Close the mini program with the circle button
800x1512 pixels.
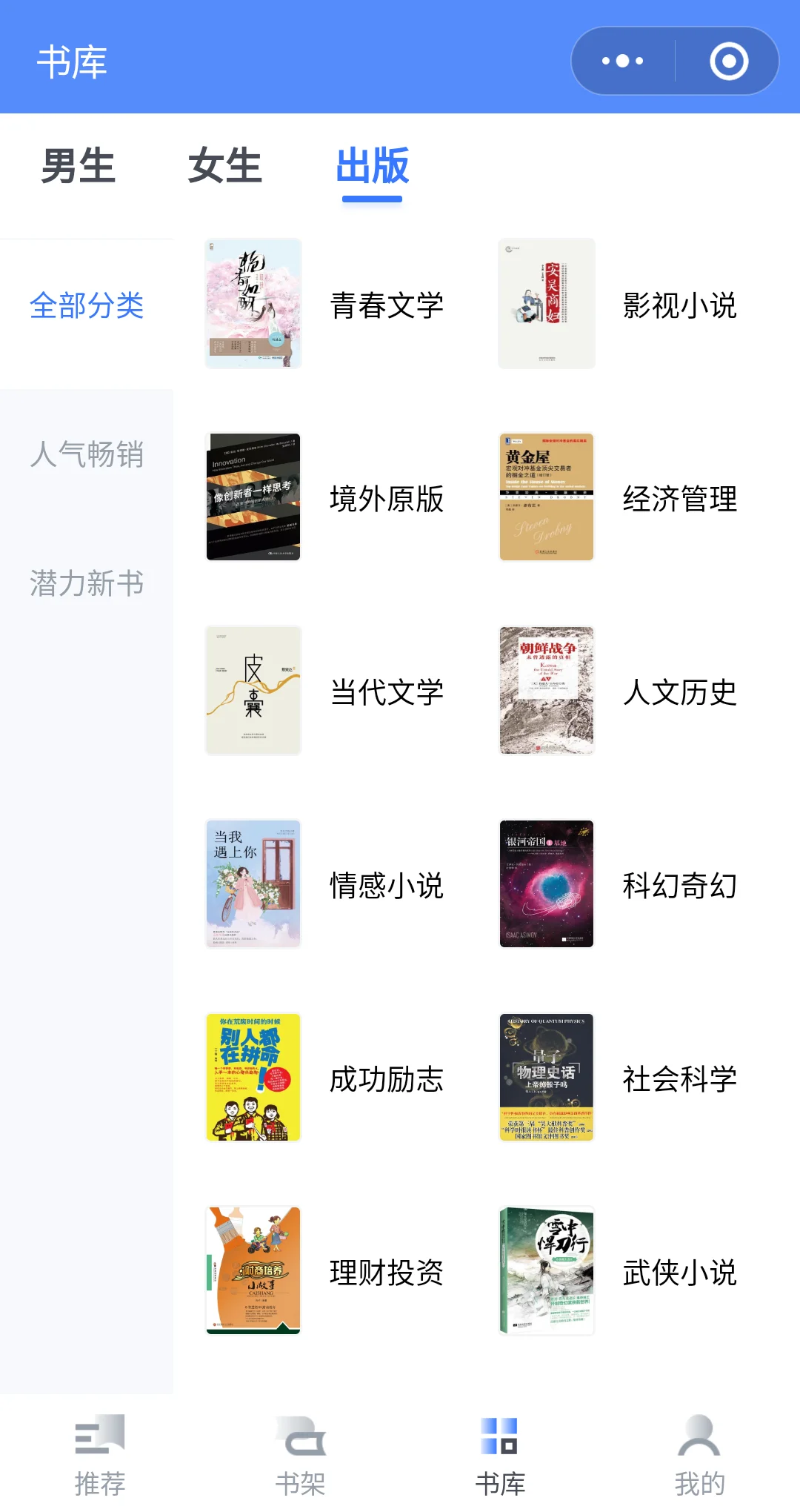tap(729, 61)
